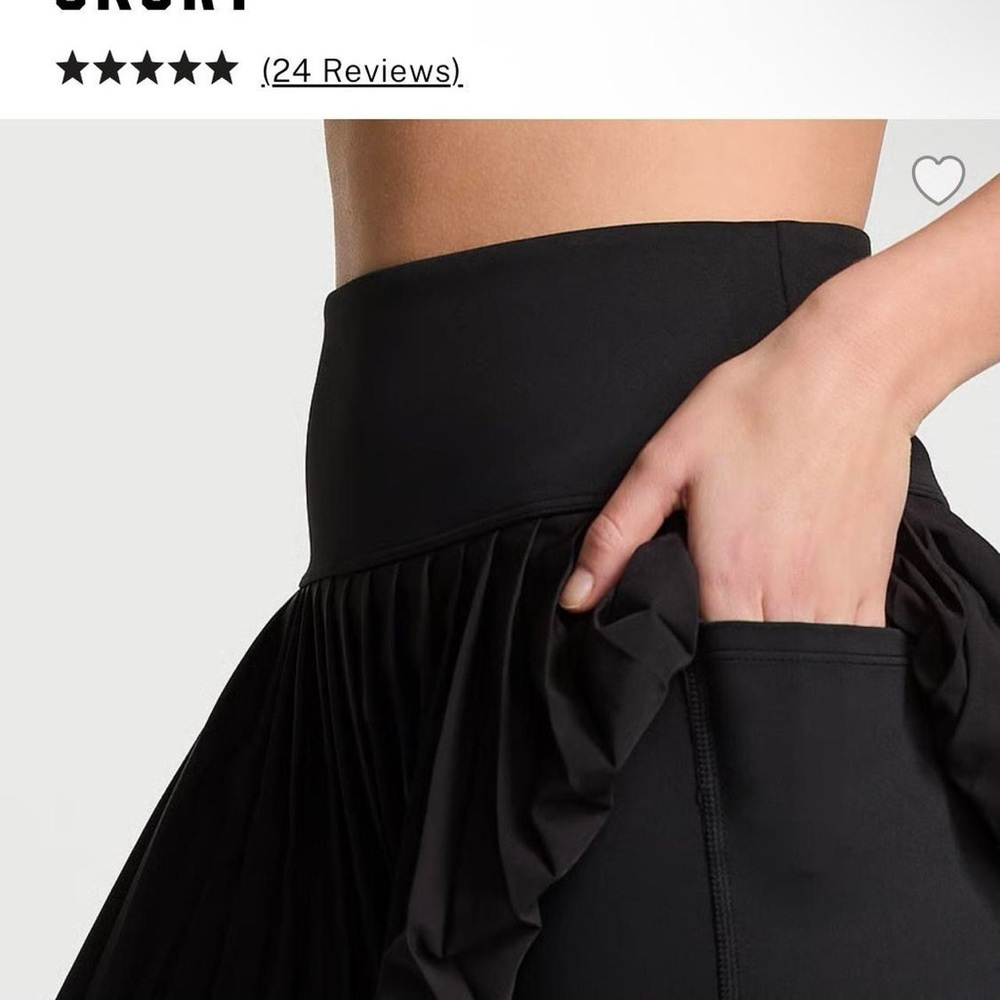1000x1000 pixels.
Task: Open the skirt product photo
Action: [500, 560]
